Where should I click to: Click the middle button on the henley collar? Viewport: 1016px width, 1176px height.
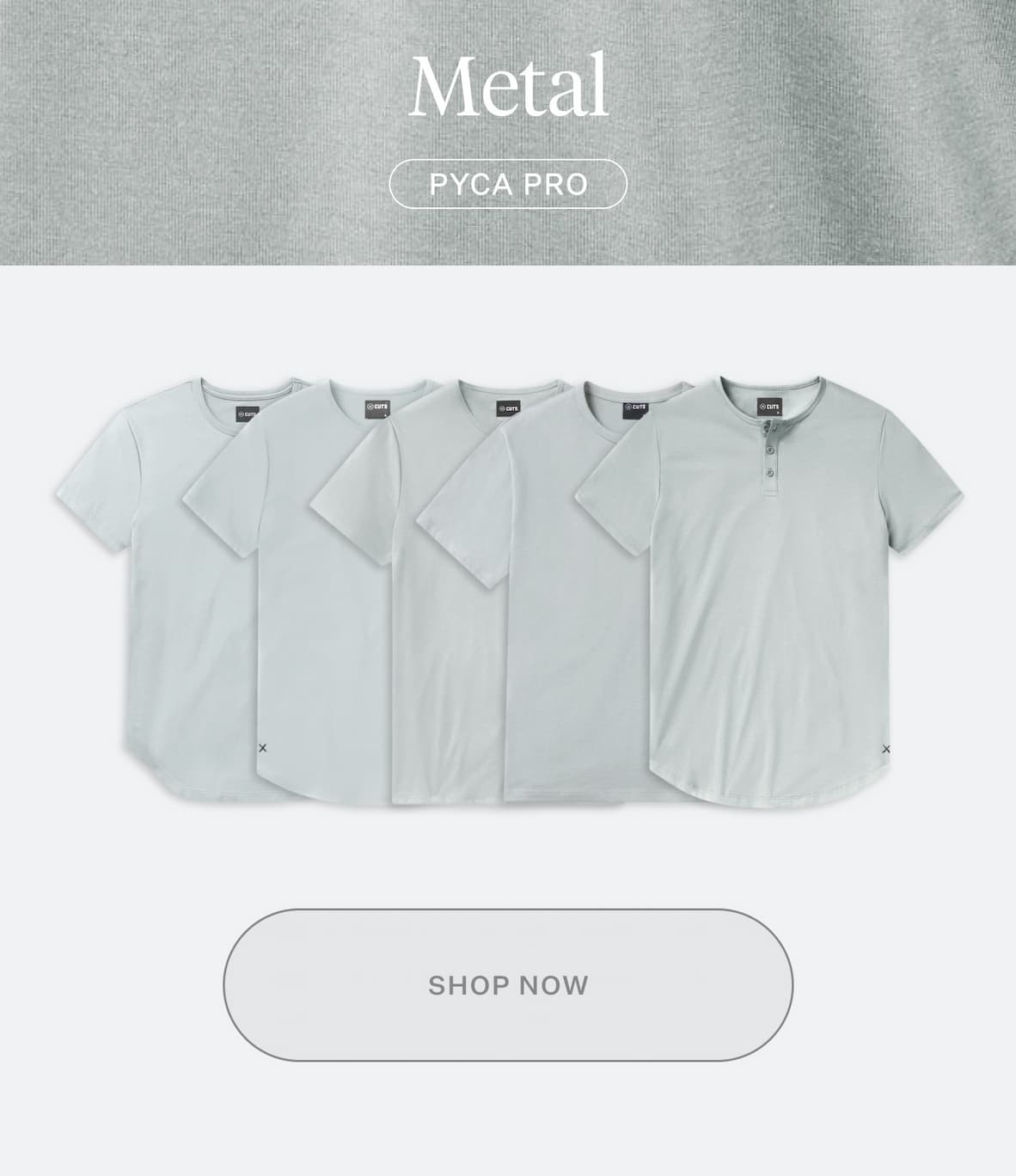(x=770, y=450)
